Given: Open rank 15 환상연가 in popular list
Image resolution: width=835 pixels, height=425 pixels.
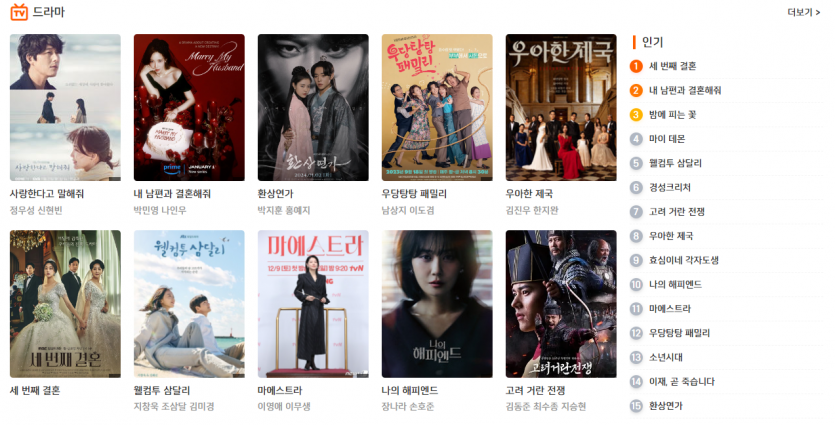Looking at the screenshot, I should [666, 405].
